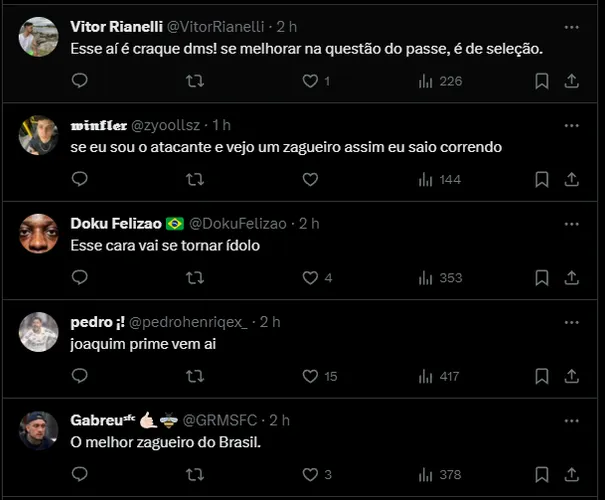605x500 pixels.
Task: Retweet the post by zyoollsz
Action: pyautogui.click(x=196, y=179)
